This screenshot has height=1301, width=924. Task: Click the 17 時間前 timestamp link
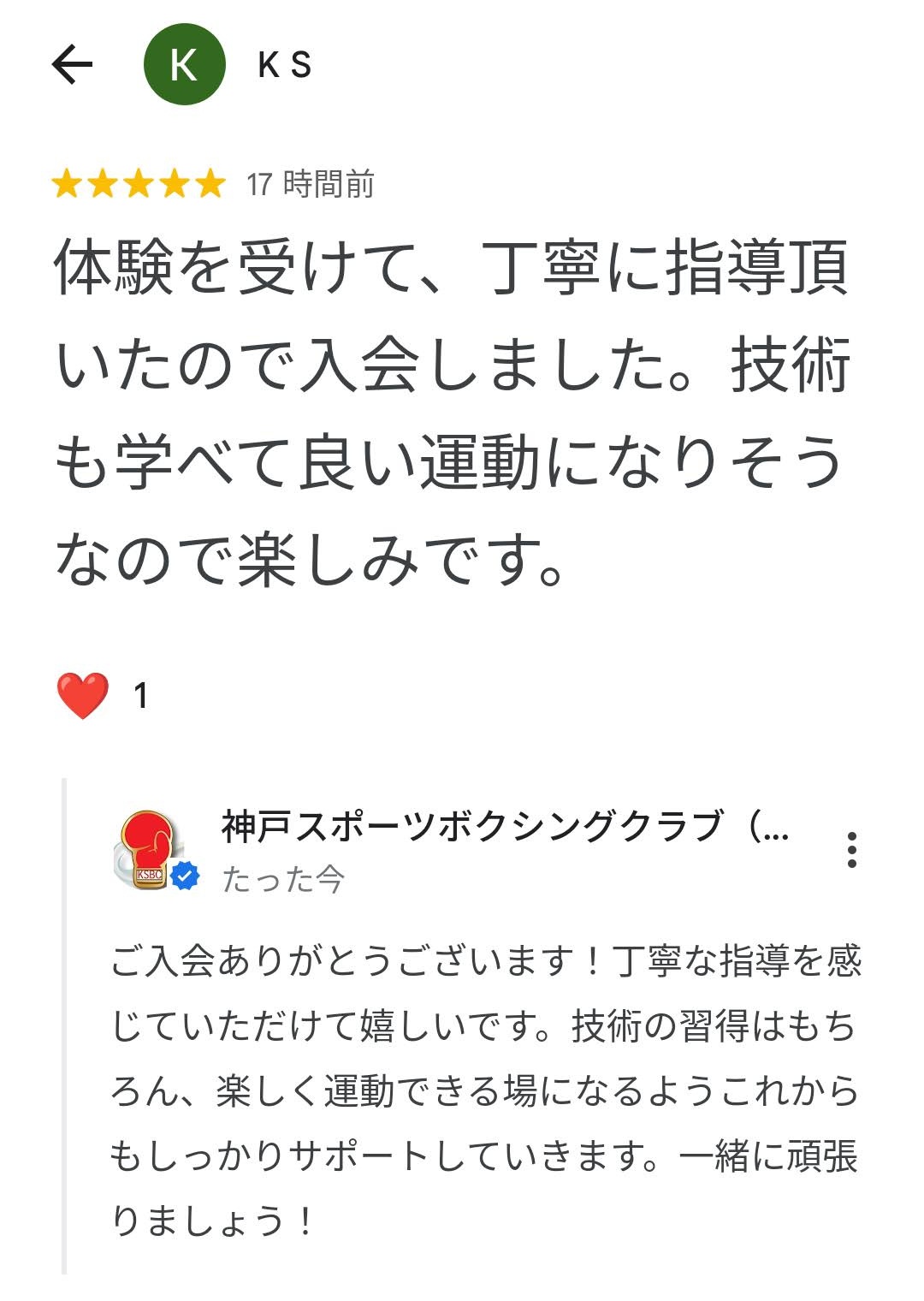coord(311,181)
